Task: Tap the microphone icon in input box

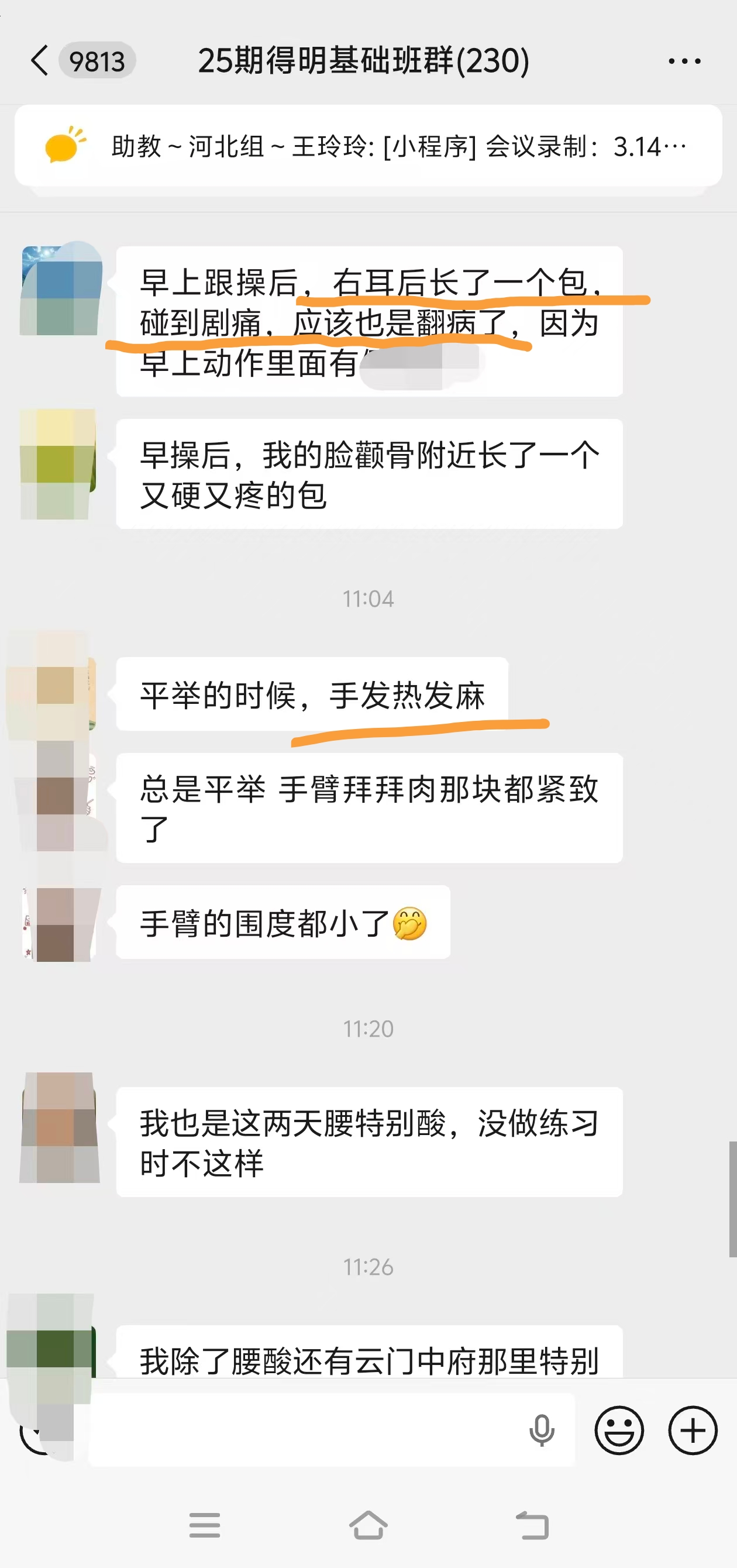Action: [541, 1430]
